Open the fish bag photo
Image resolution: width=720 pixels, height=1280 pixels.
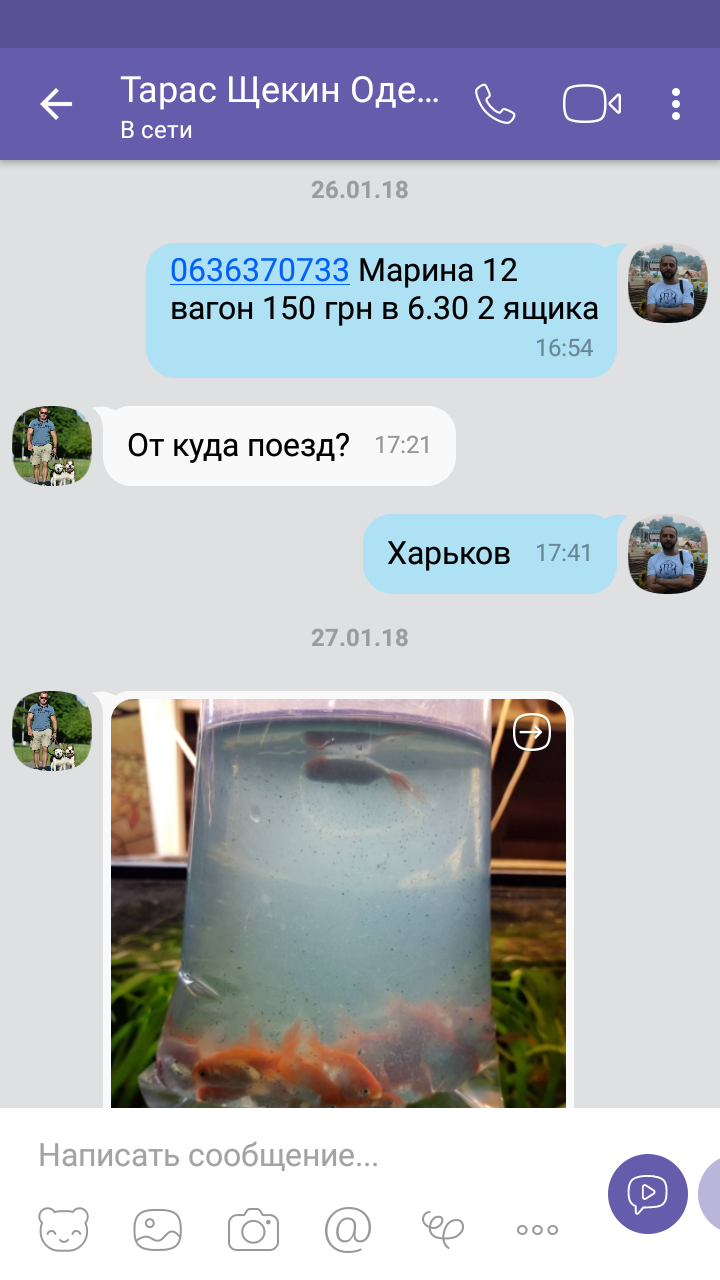point(338,900)
